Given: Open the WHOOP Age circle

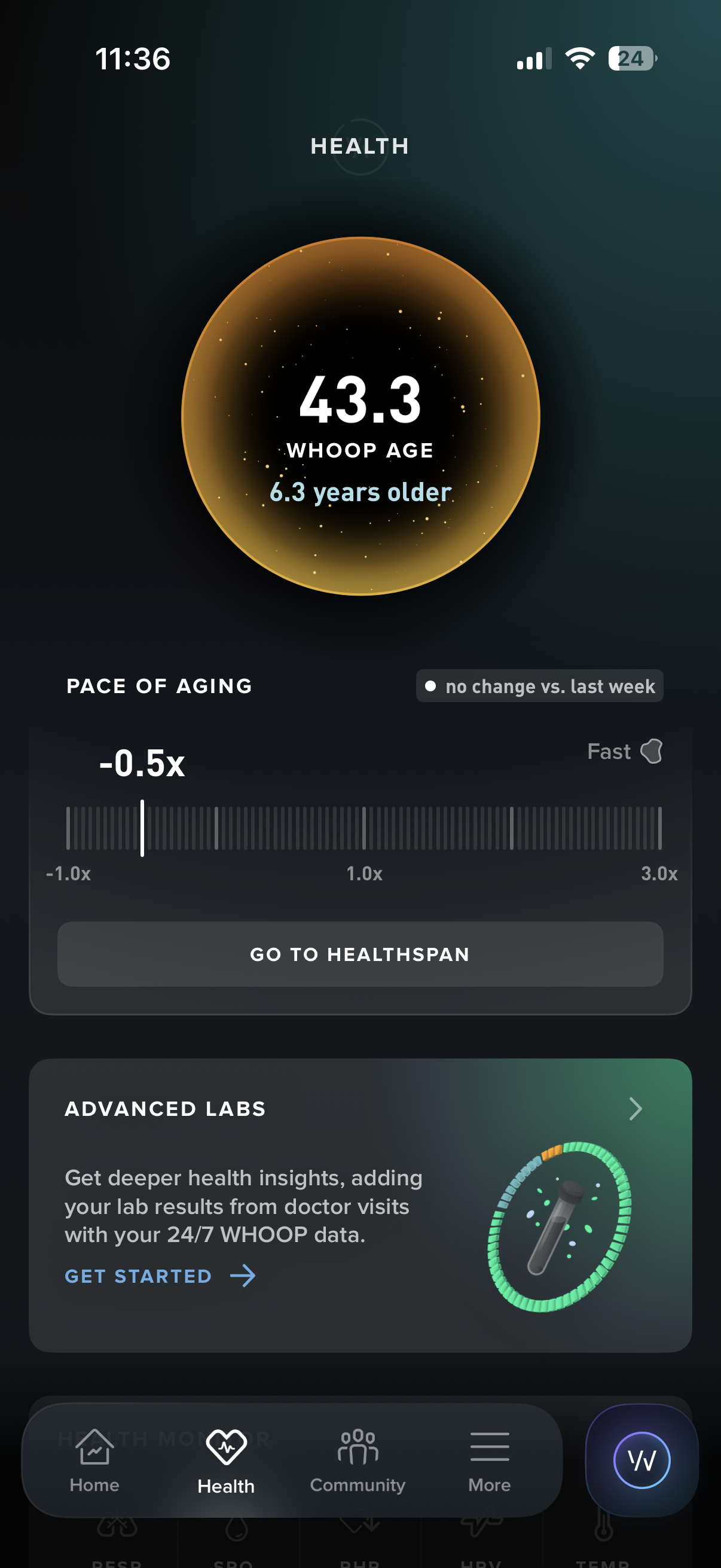Looking at the screenshot, I should coord(360,416).
